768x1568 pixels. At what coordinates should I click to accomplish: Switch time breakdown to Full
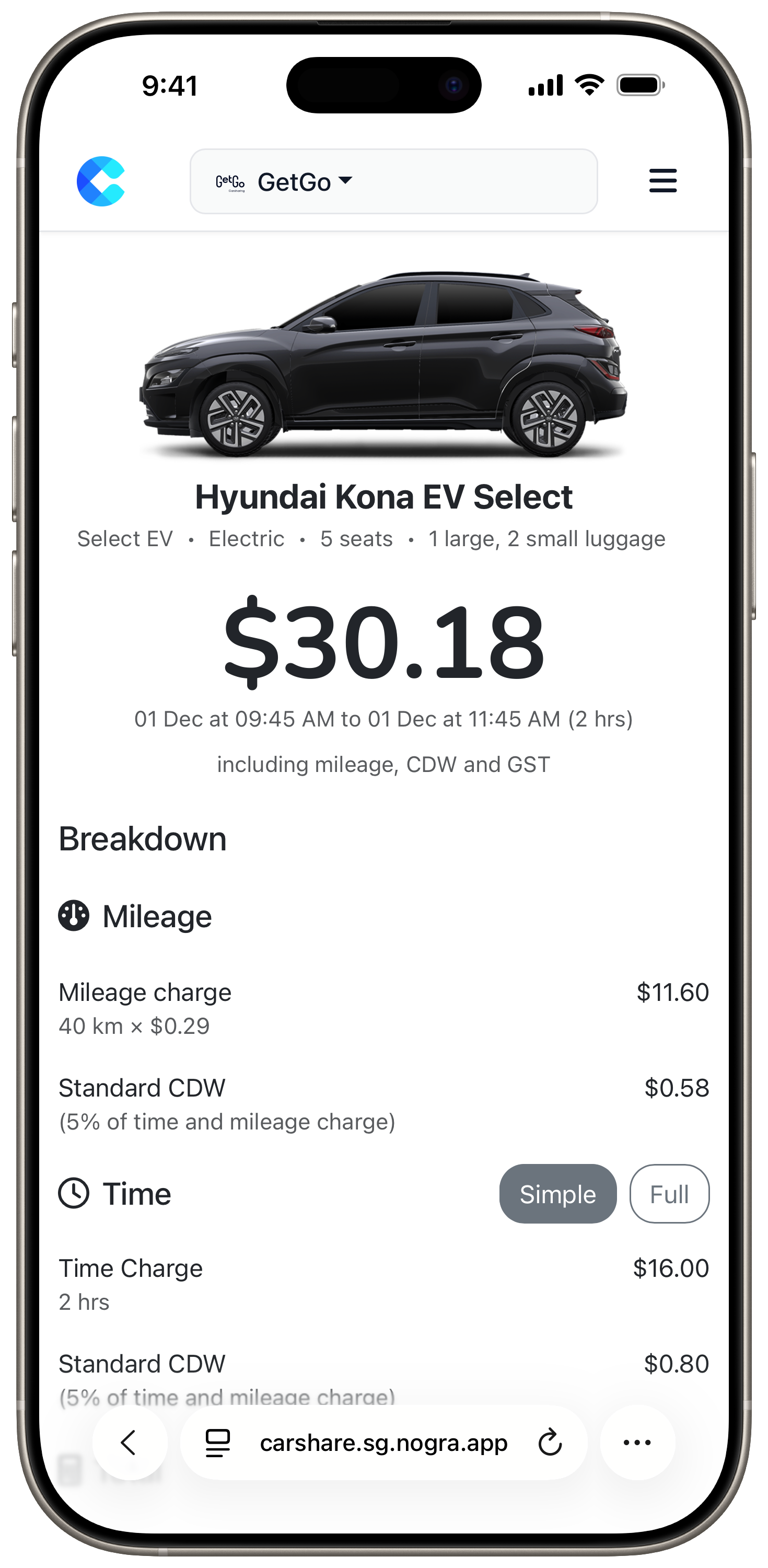(x=669, y=1194)
